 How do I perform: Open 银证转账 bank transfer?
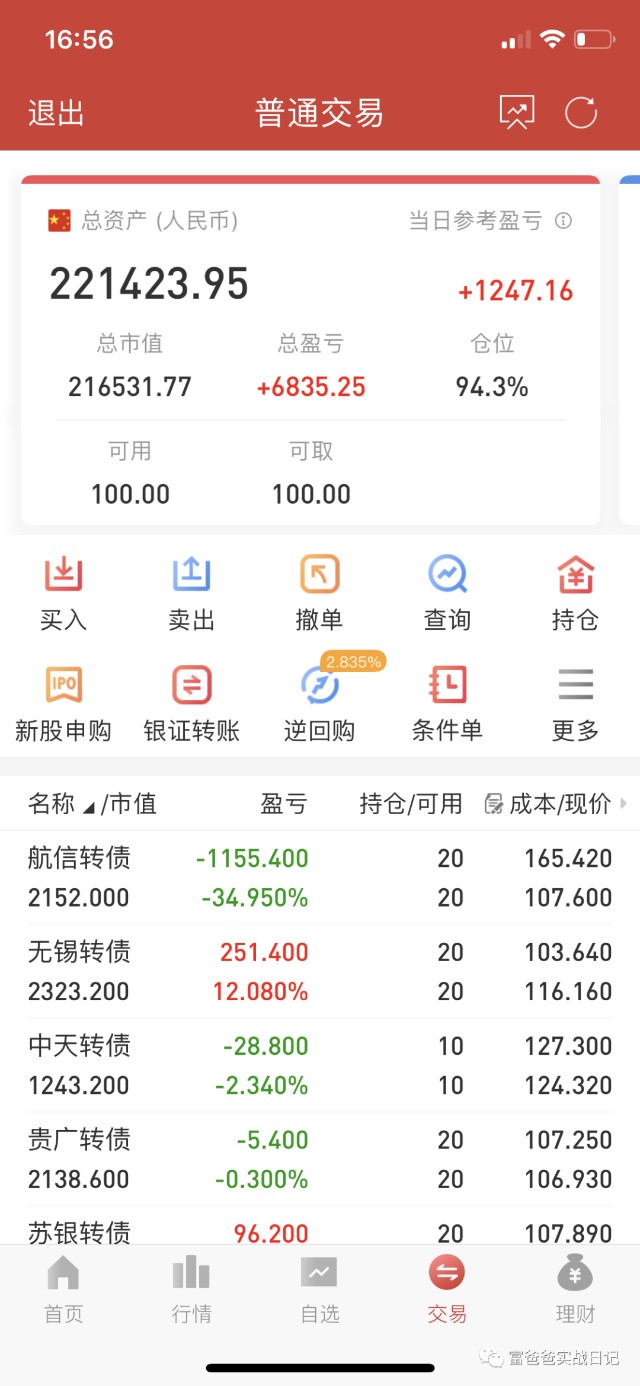191,704
